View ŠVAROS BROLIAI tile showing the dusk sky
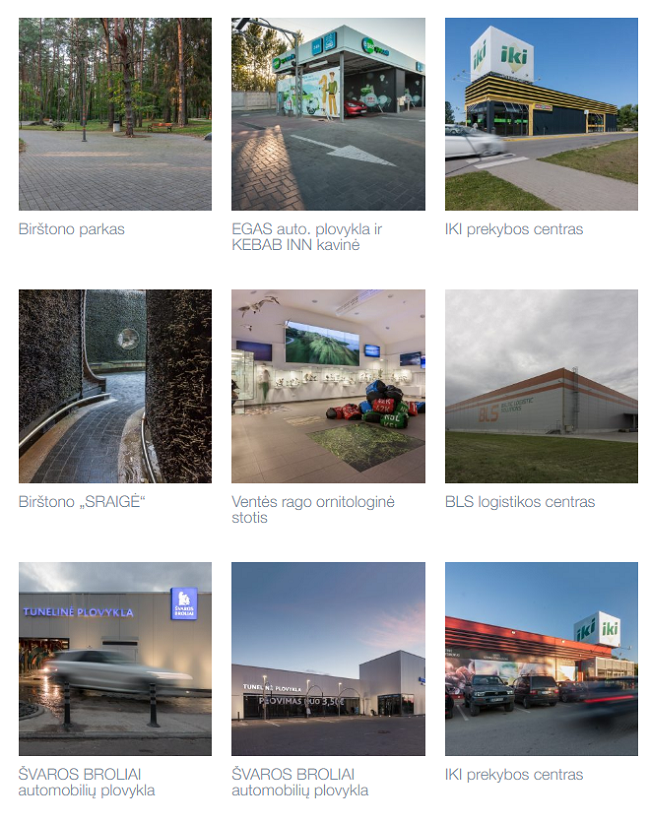 click(328, 658)
